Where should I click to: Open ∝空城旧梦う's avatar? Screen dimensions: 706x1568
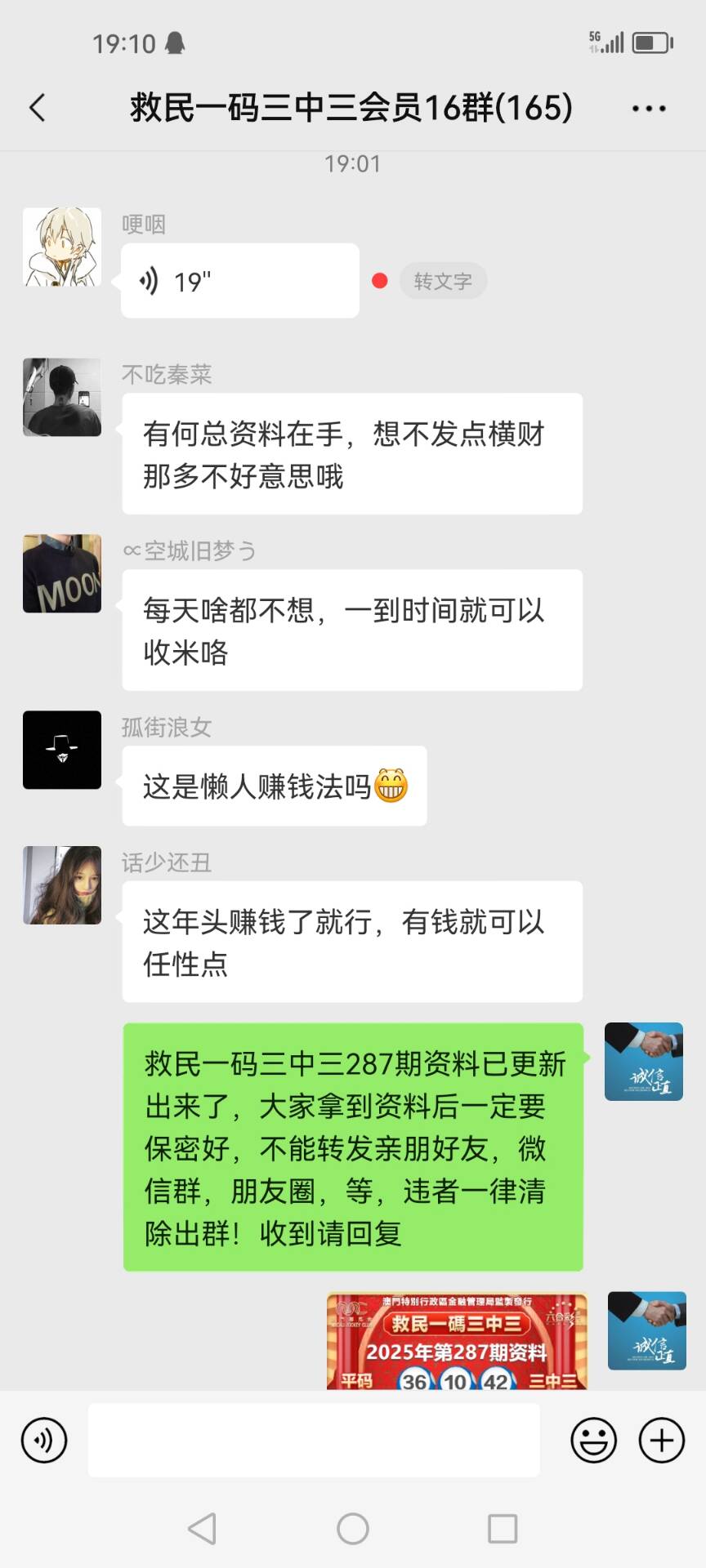[62, 573]
